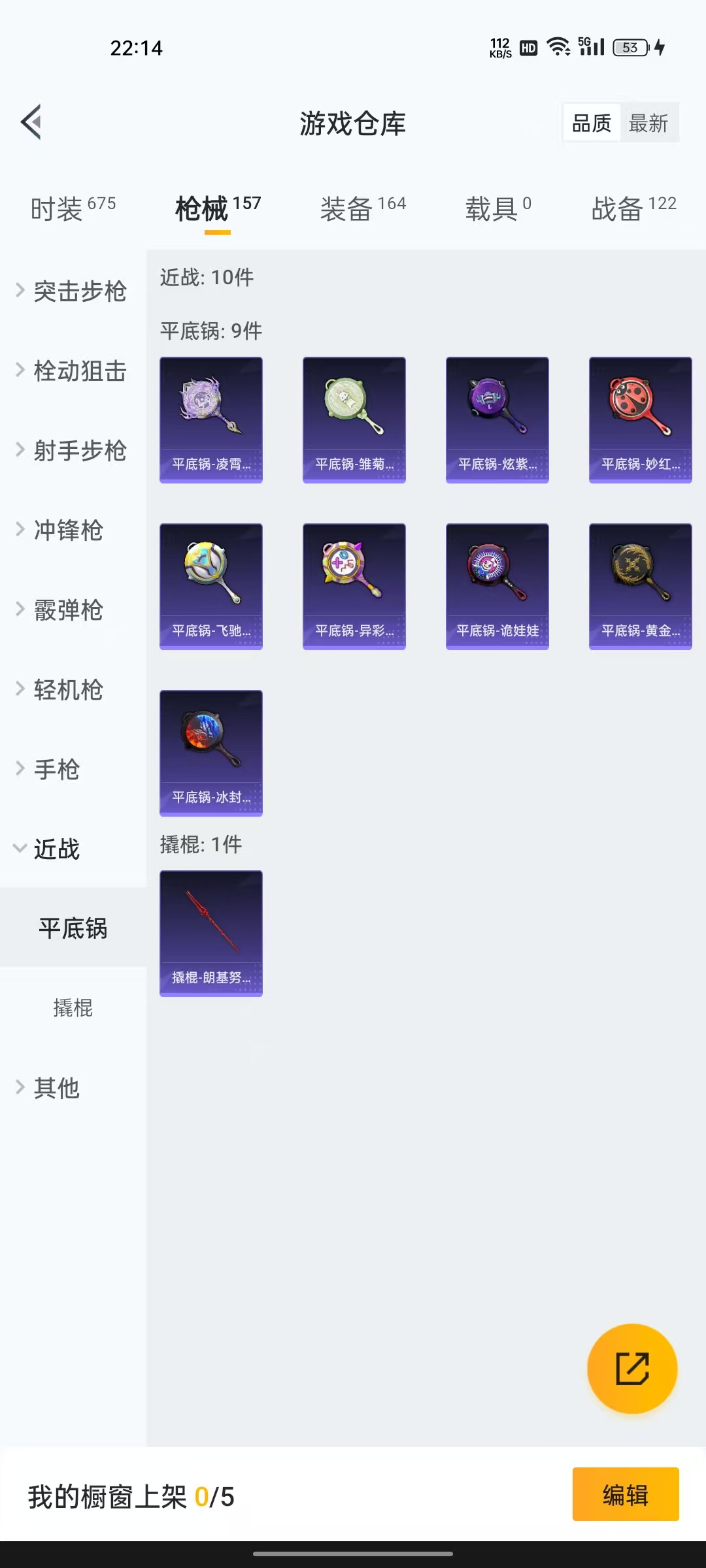Select the 撬棍 subcategory
Screen dimensions: 706x1568
(x=73, y=1008)
